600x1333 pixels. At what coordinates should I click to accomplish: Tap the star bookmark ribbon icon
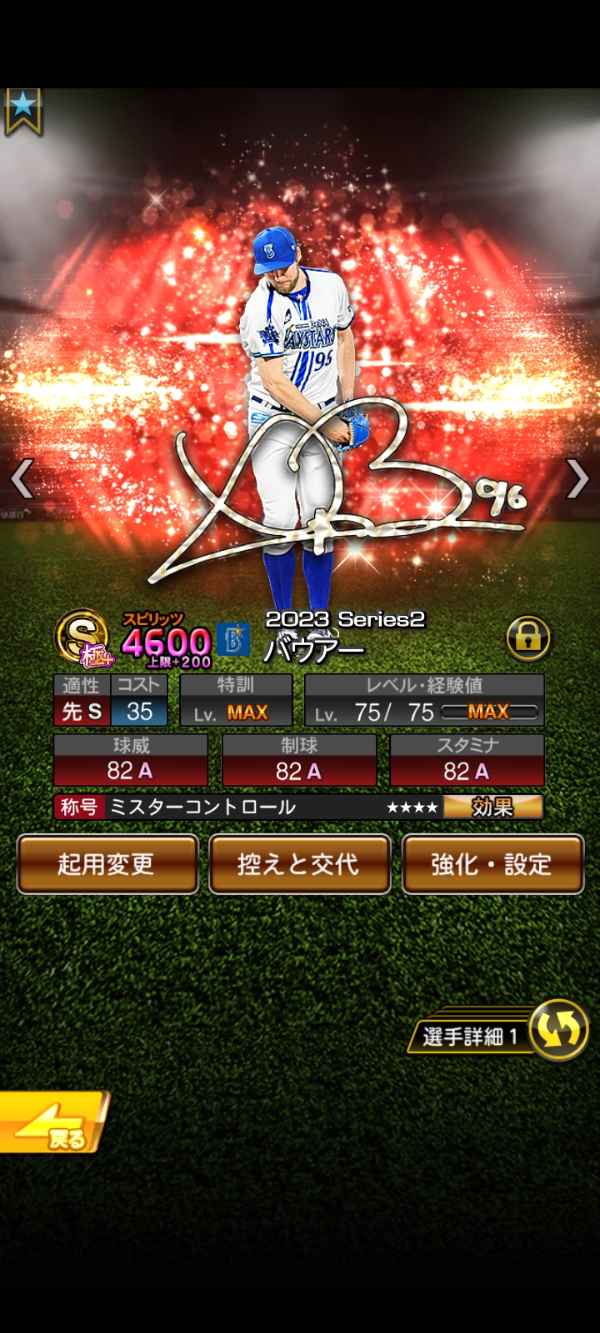click(22, 111)
